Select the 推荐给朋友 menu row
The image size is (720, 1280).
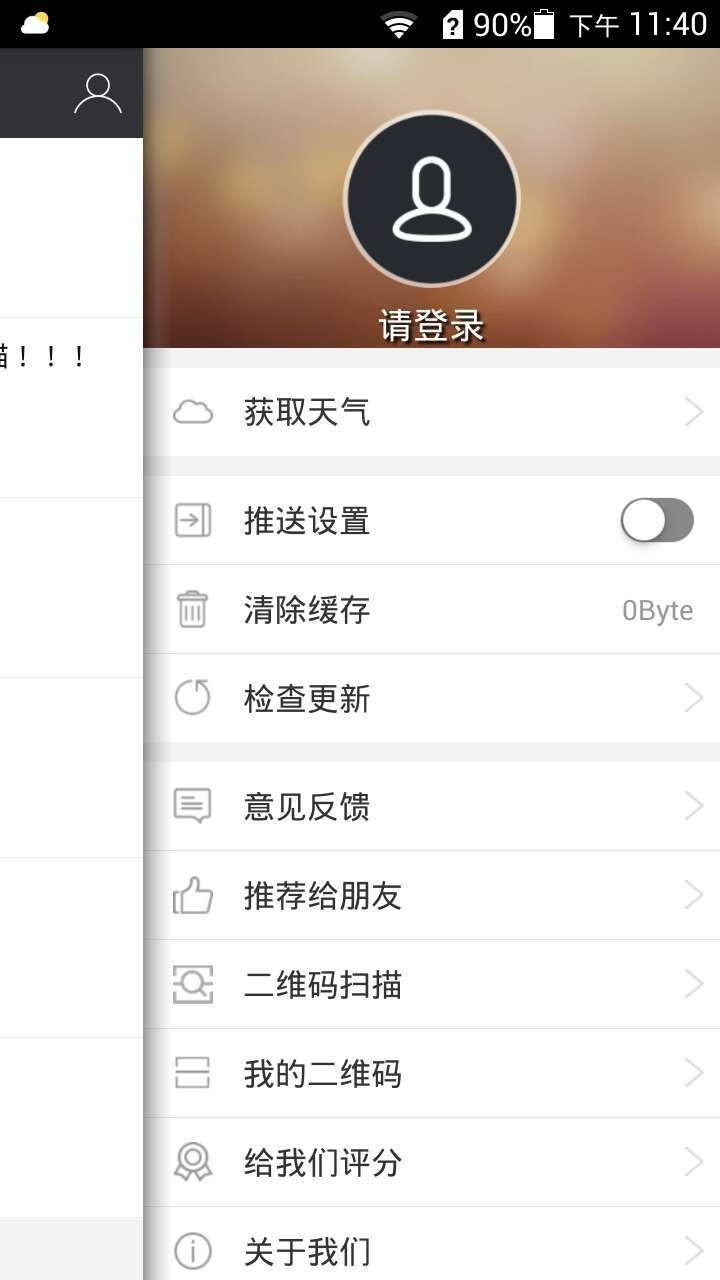pyautogui.click(x=431, y=895)
